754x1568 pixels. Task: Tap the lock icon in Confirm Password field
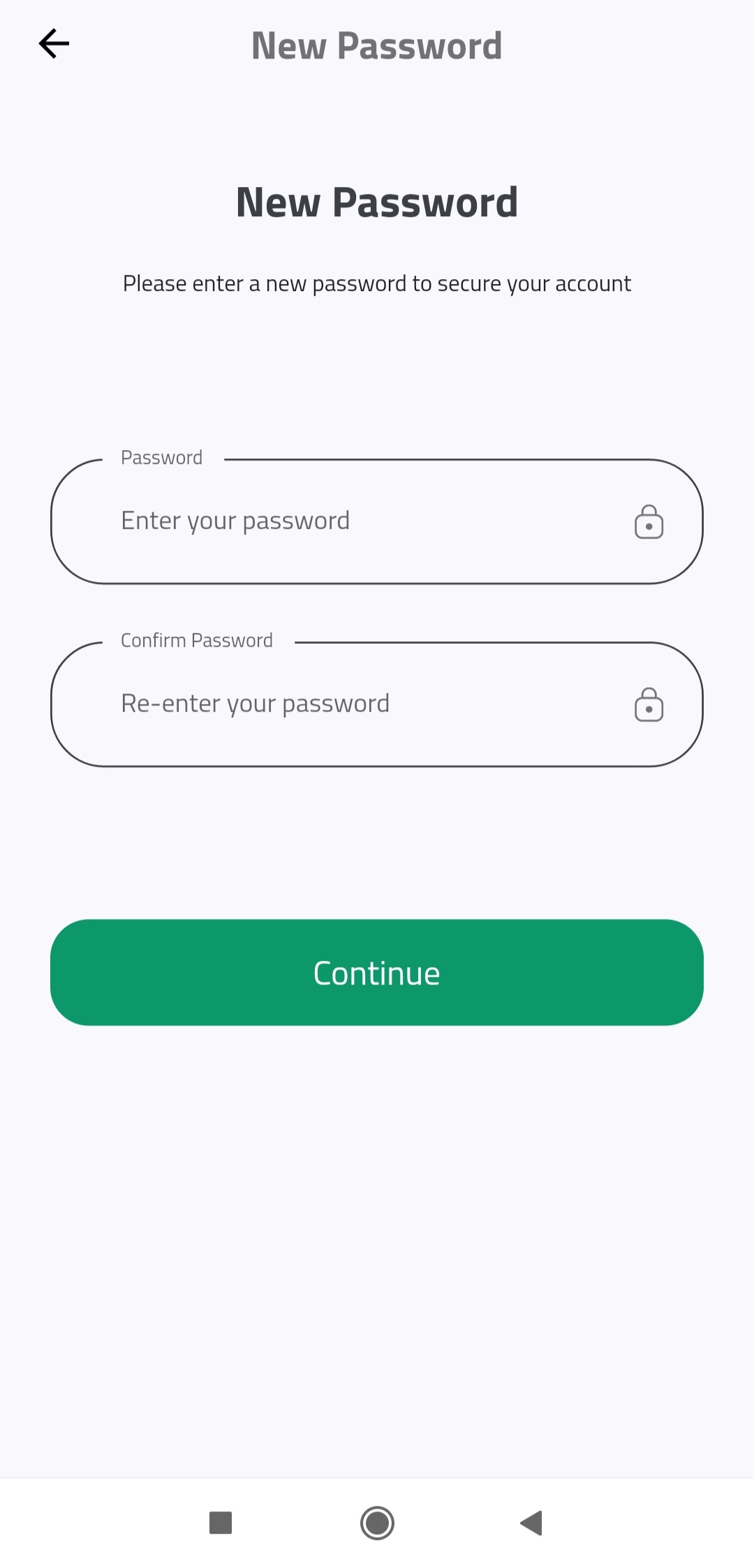649,705
